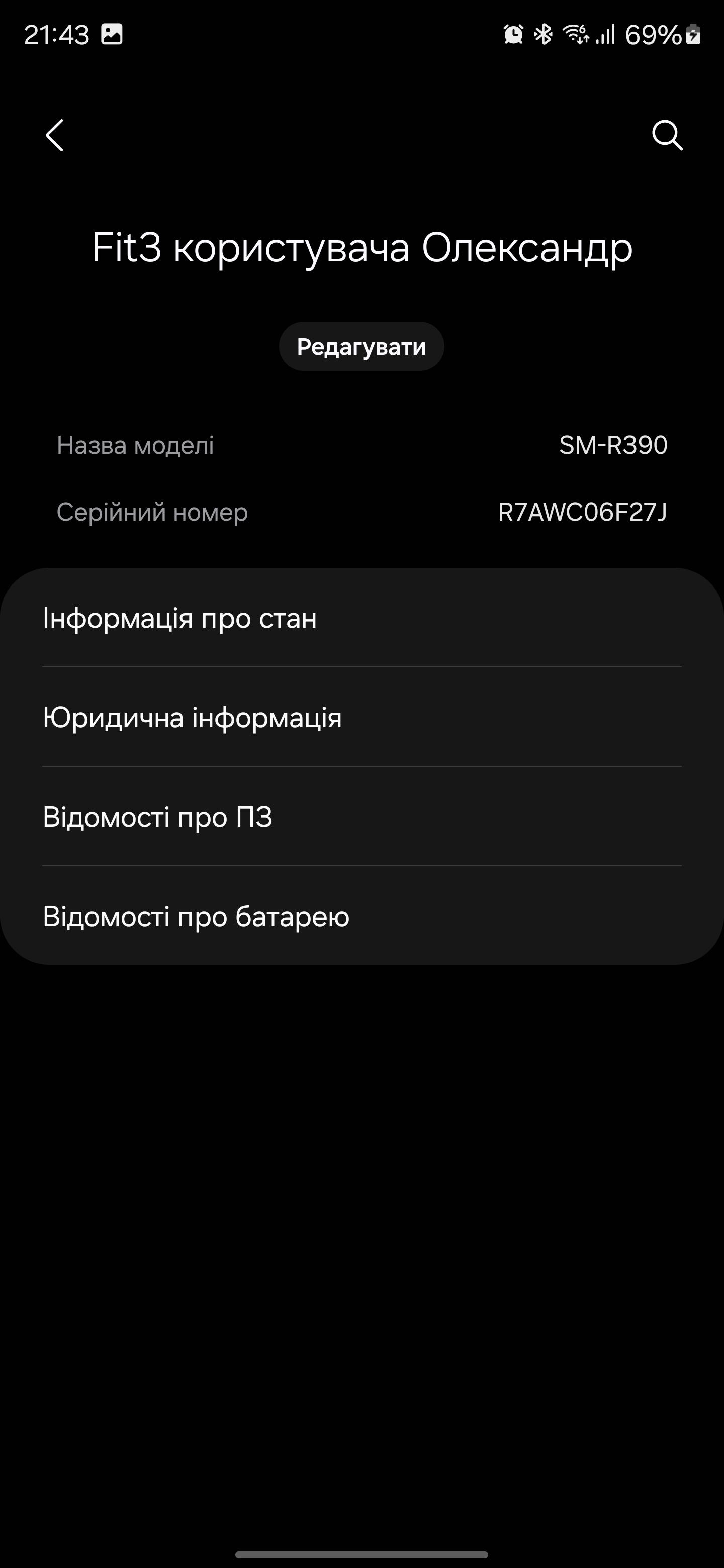Viewport: 724px width, 1568px height.
Task: Tap the Редагувати button
Action: pos(361,346)
